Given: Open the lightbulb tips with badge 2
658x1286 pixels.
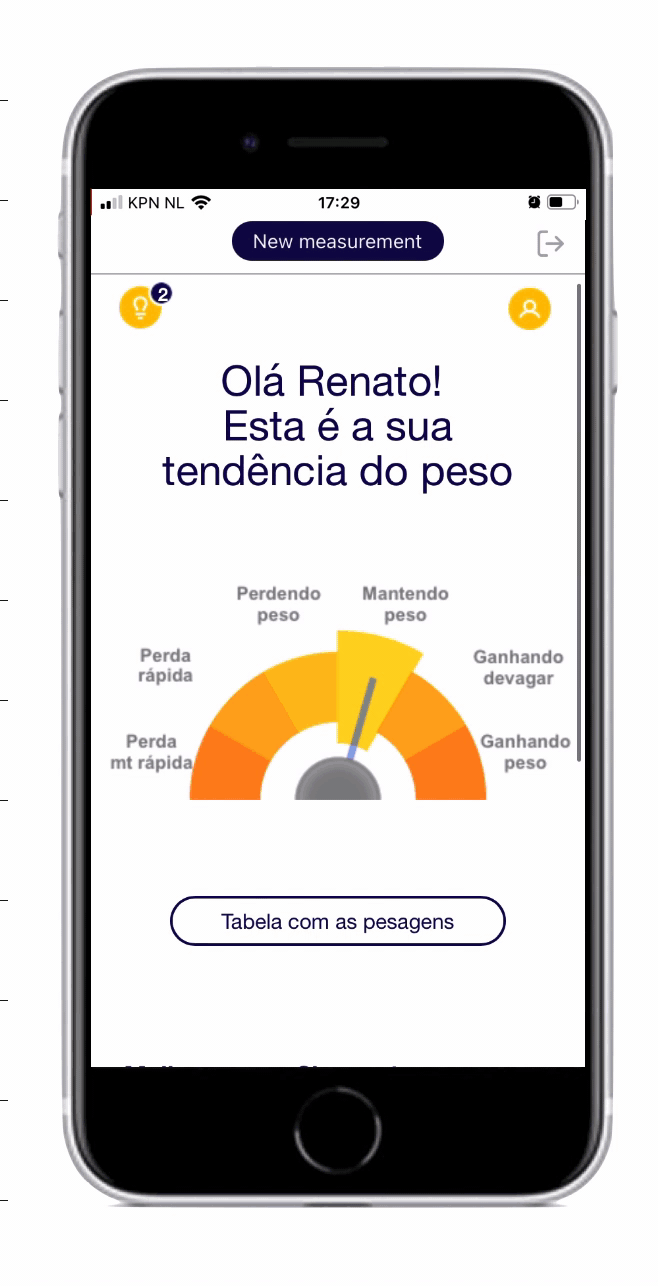Looking at the screenshot, I should 141,307.
